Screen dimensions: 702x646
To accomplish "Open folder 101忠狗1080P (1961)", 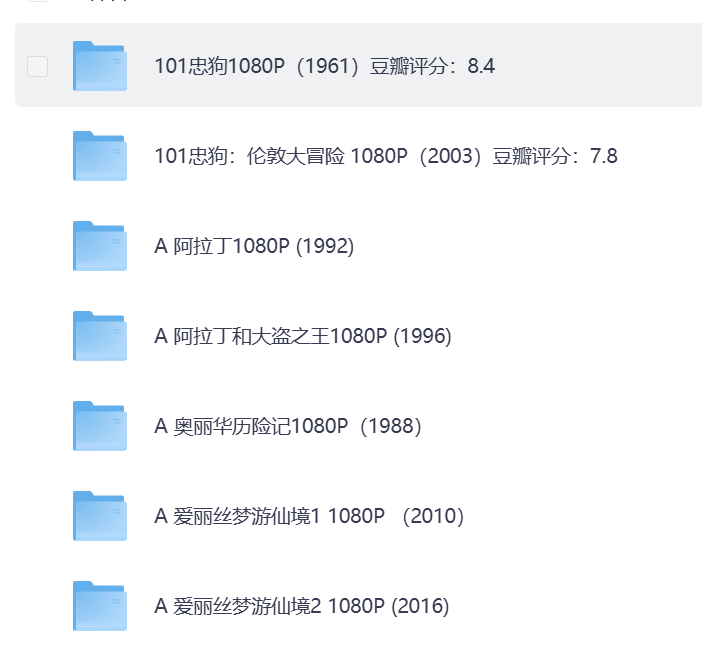I will [324, 67].
